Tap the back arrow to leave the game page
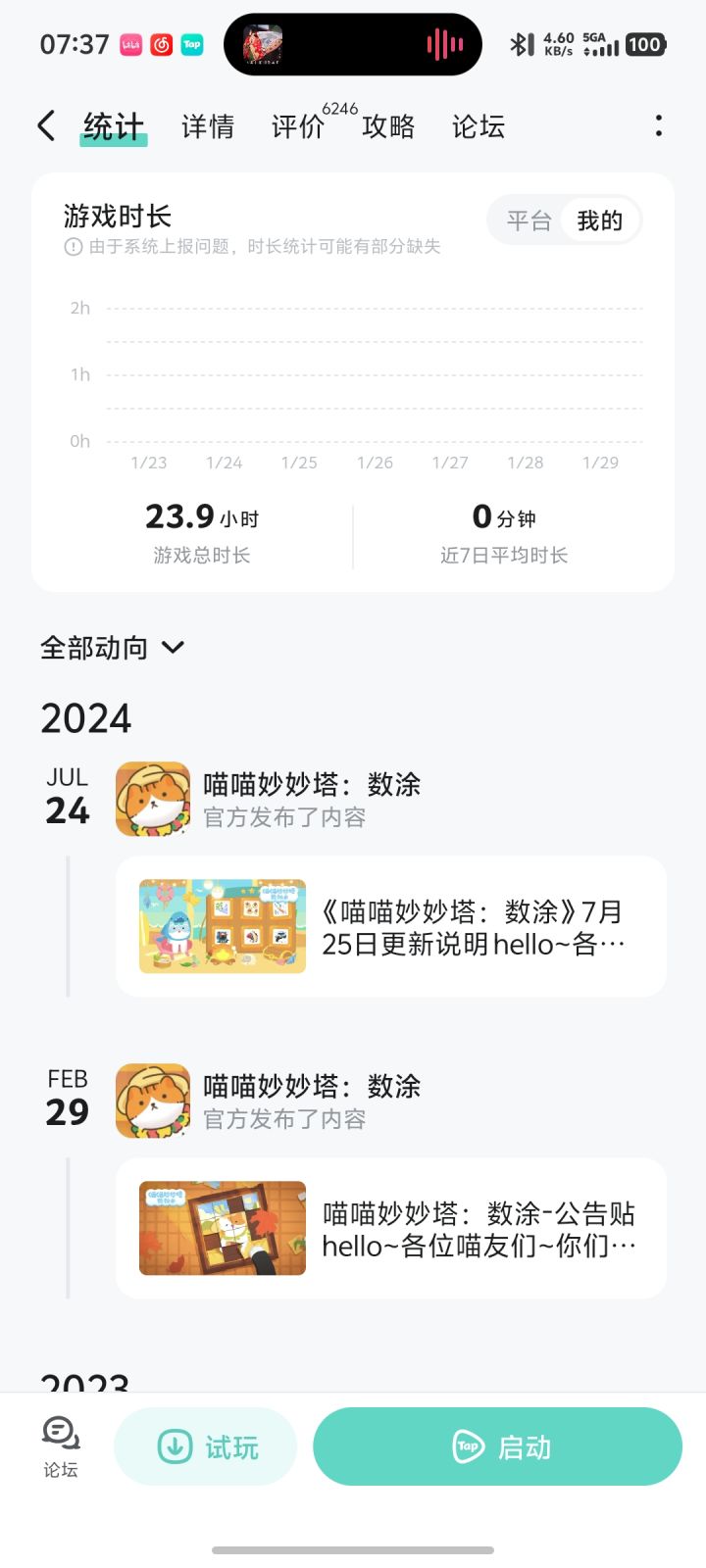Image resolution: width=706 pixels, height=1568 pixels. 44,125
